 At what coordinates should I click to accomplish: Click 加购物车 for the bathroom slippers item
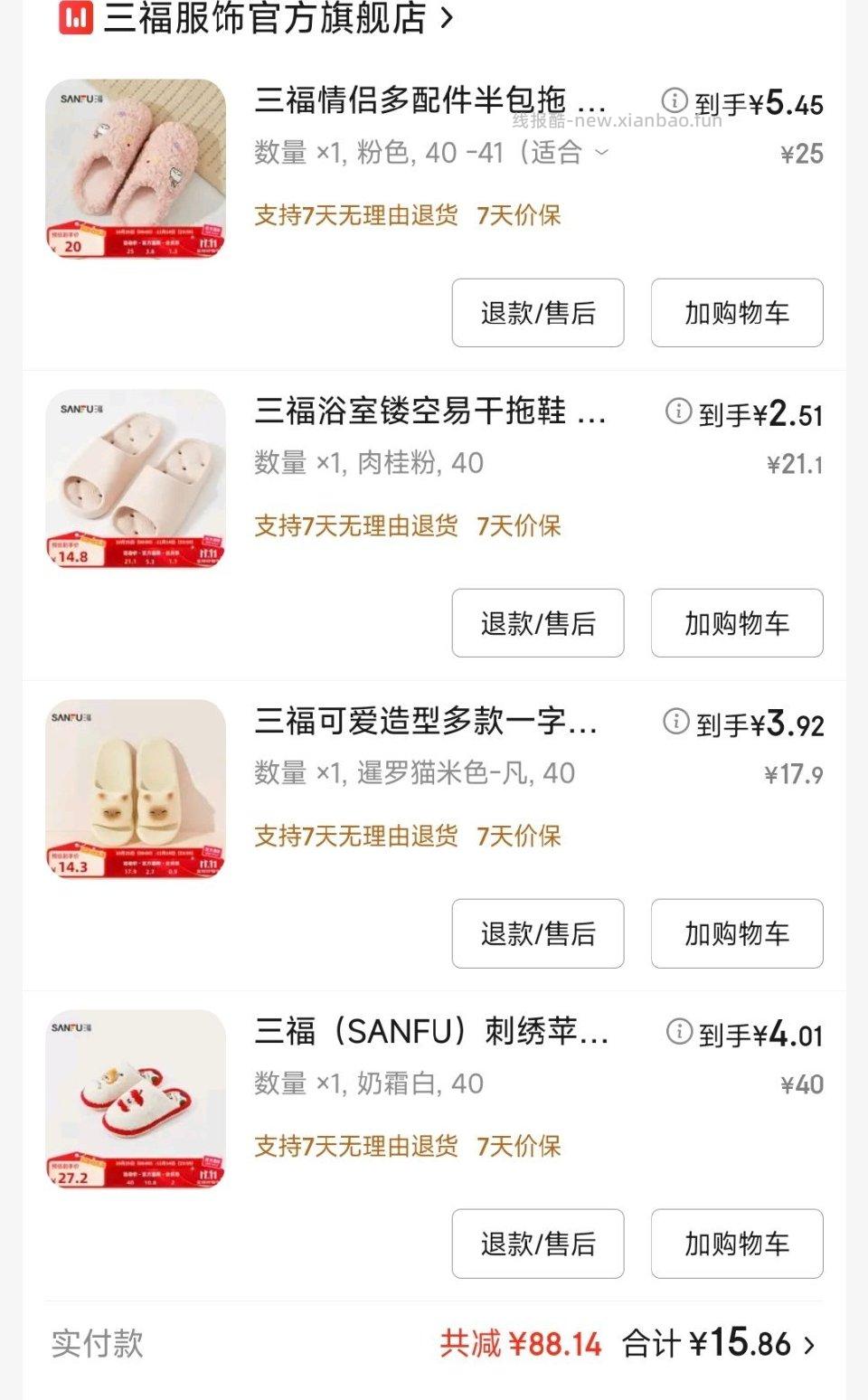coord(736,623)
